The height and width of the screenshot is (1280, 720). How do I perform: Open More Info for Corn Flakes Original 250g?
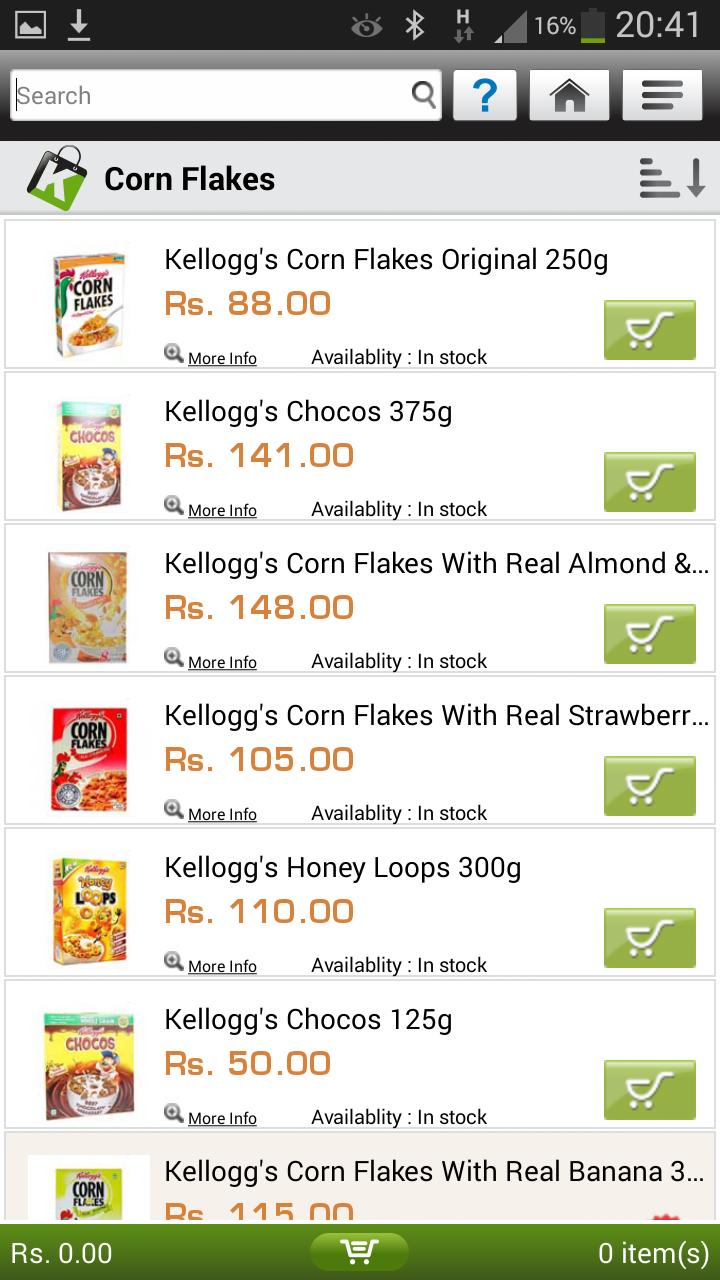pos(222,358)
